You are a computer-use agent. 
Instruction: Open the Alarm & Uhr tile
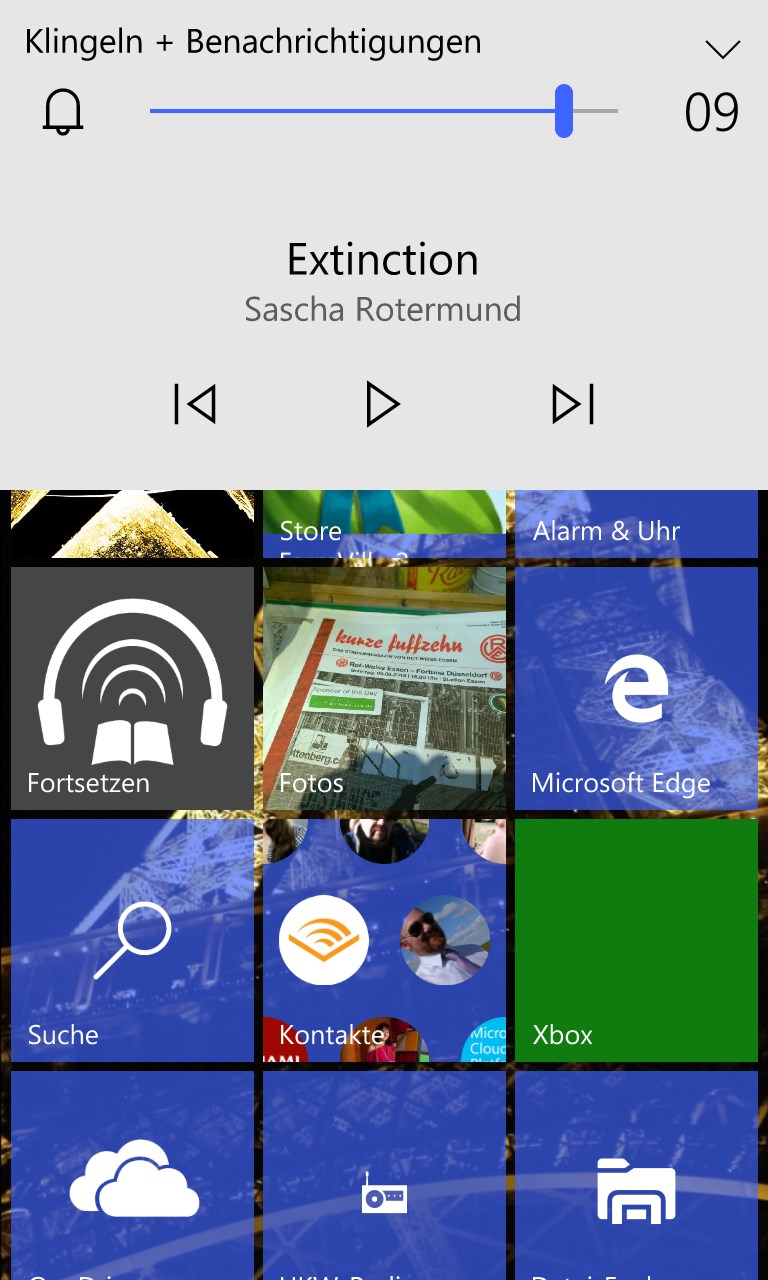[x=636, y=524]
